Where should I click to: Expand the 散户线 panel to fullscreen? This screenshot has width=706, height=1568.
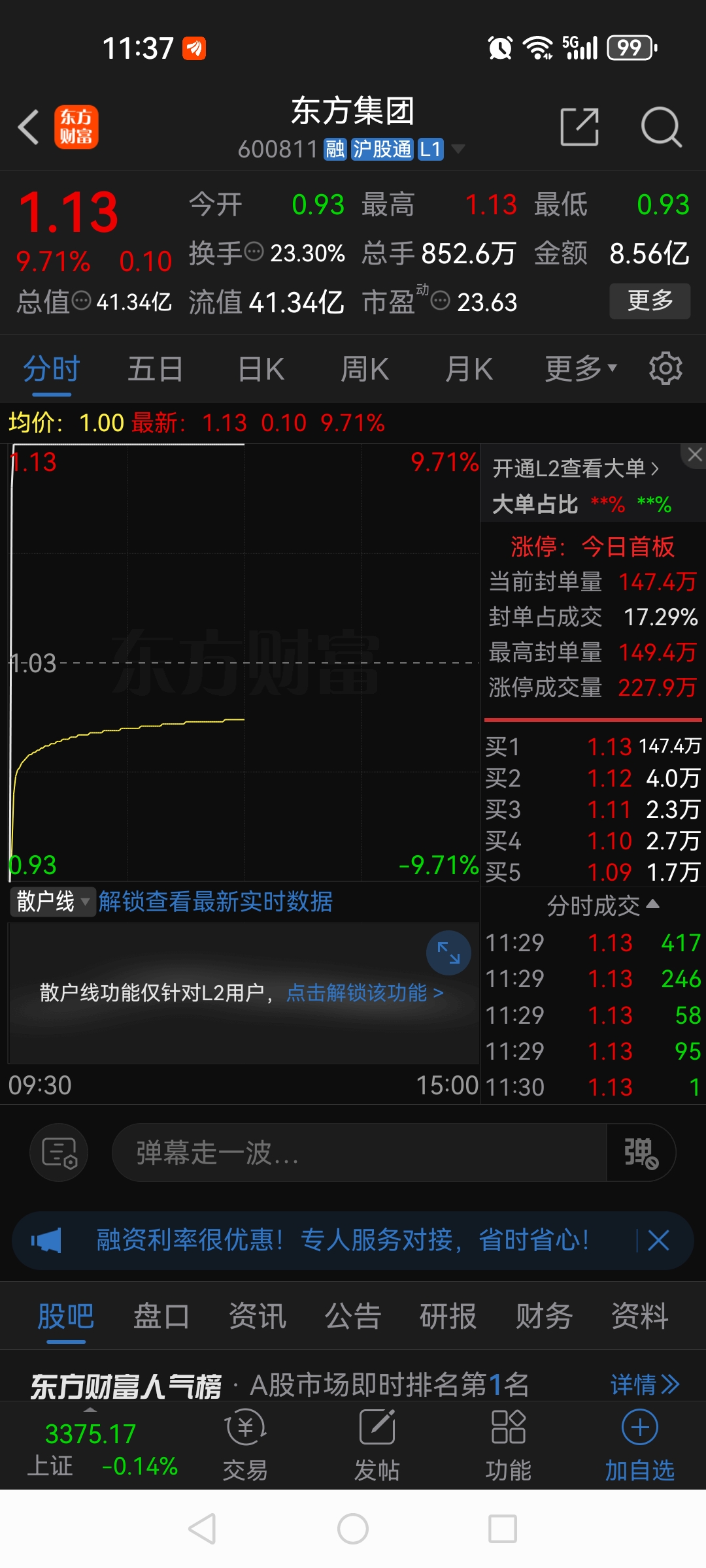448,953
